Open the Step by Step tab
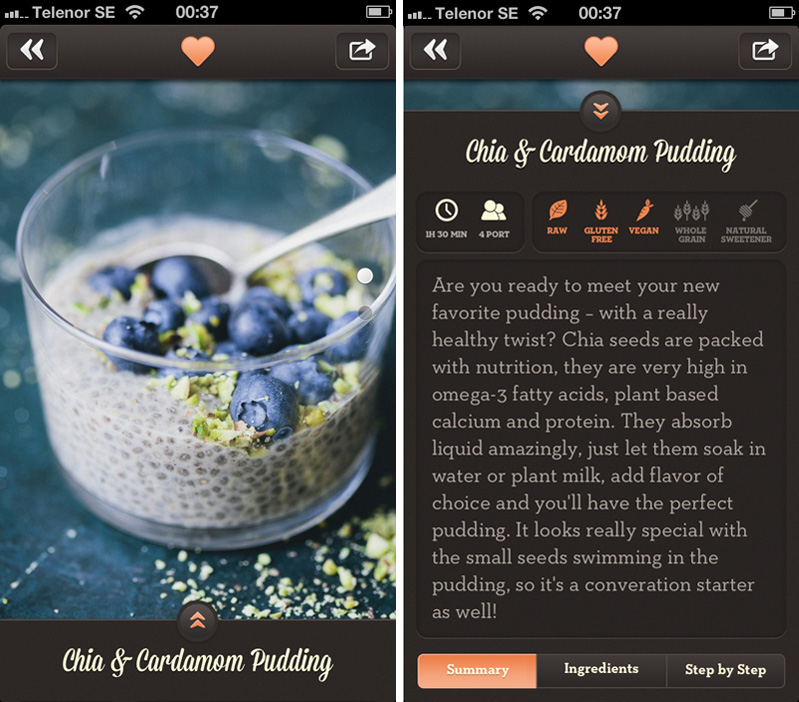799x702 pixels. 725,670
